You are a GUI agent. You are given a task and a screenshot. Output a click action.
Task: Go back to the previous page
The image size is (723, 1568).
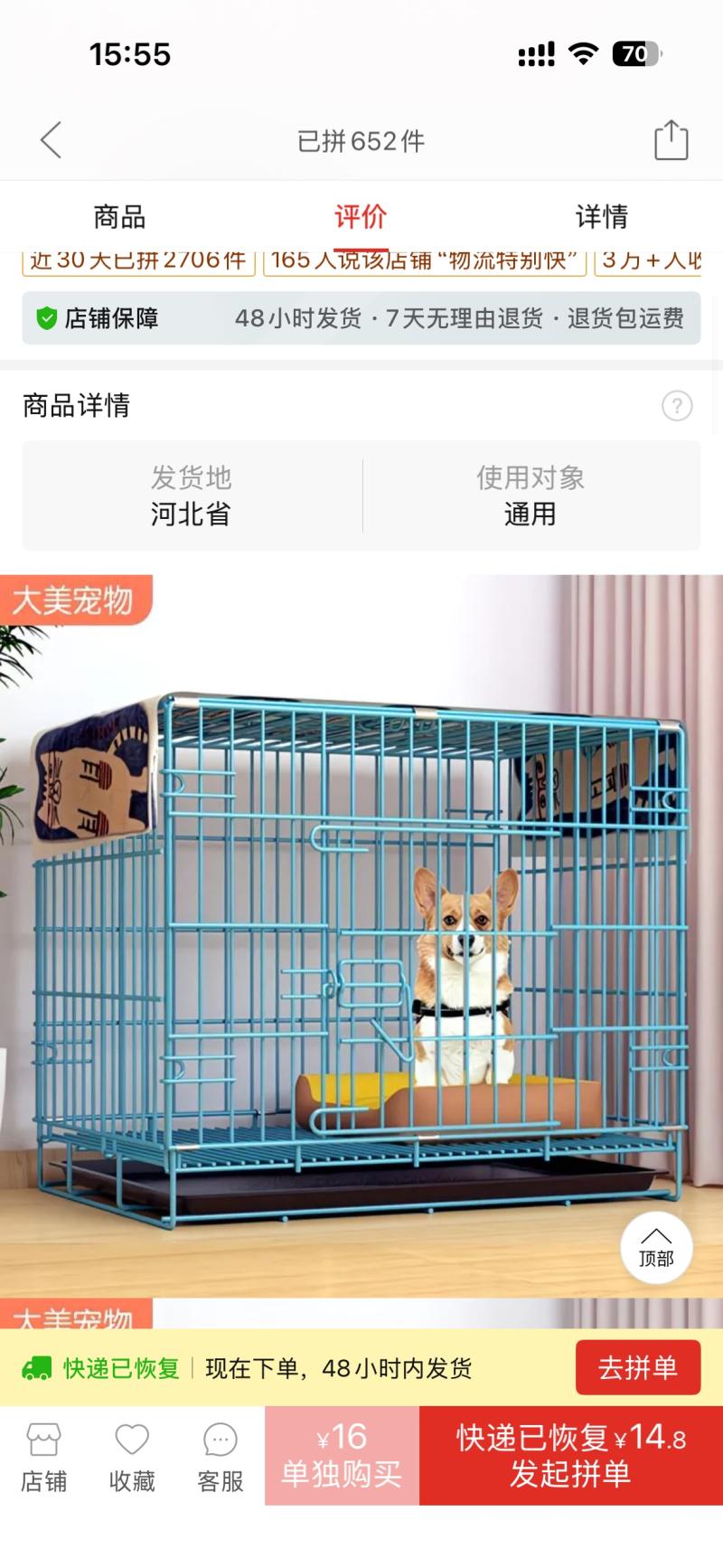pos(52,141)
